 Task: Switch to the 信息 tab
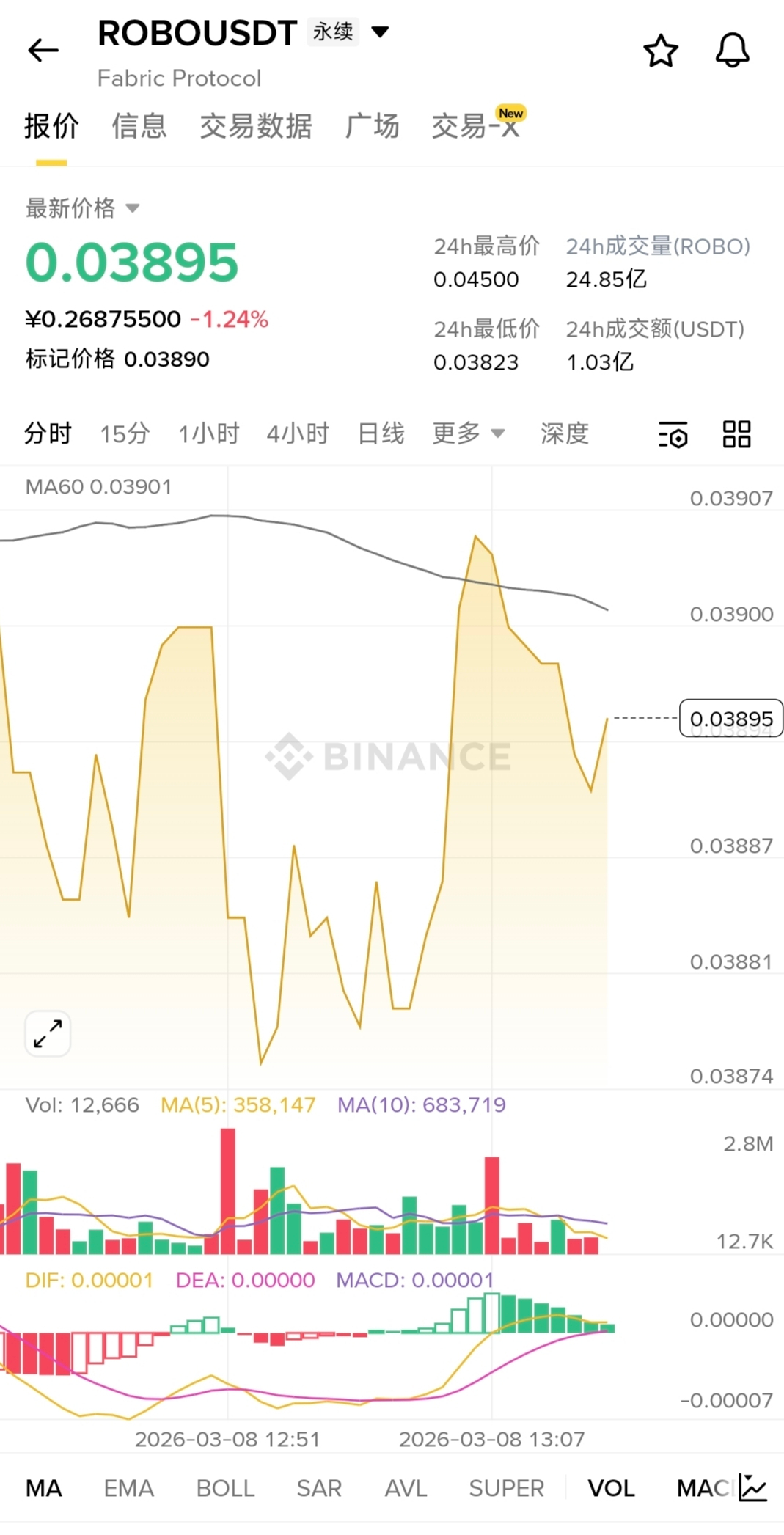[139, 126]
